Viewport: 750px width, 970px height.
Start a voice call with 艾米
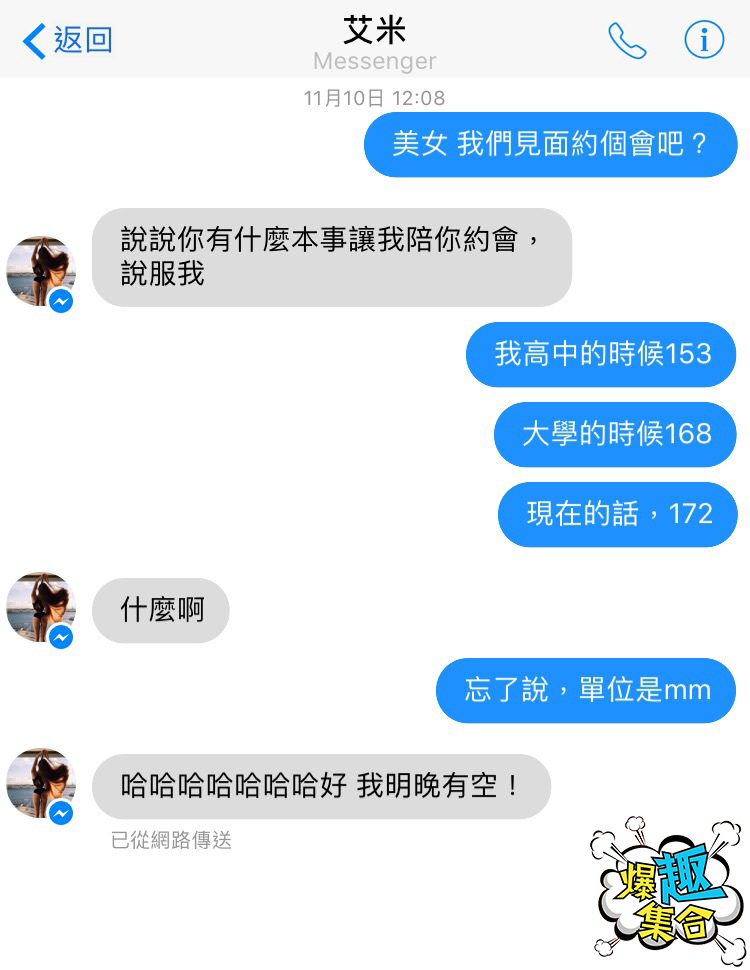pos(627,41)
